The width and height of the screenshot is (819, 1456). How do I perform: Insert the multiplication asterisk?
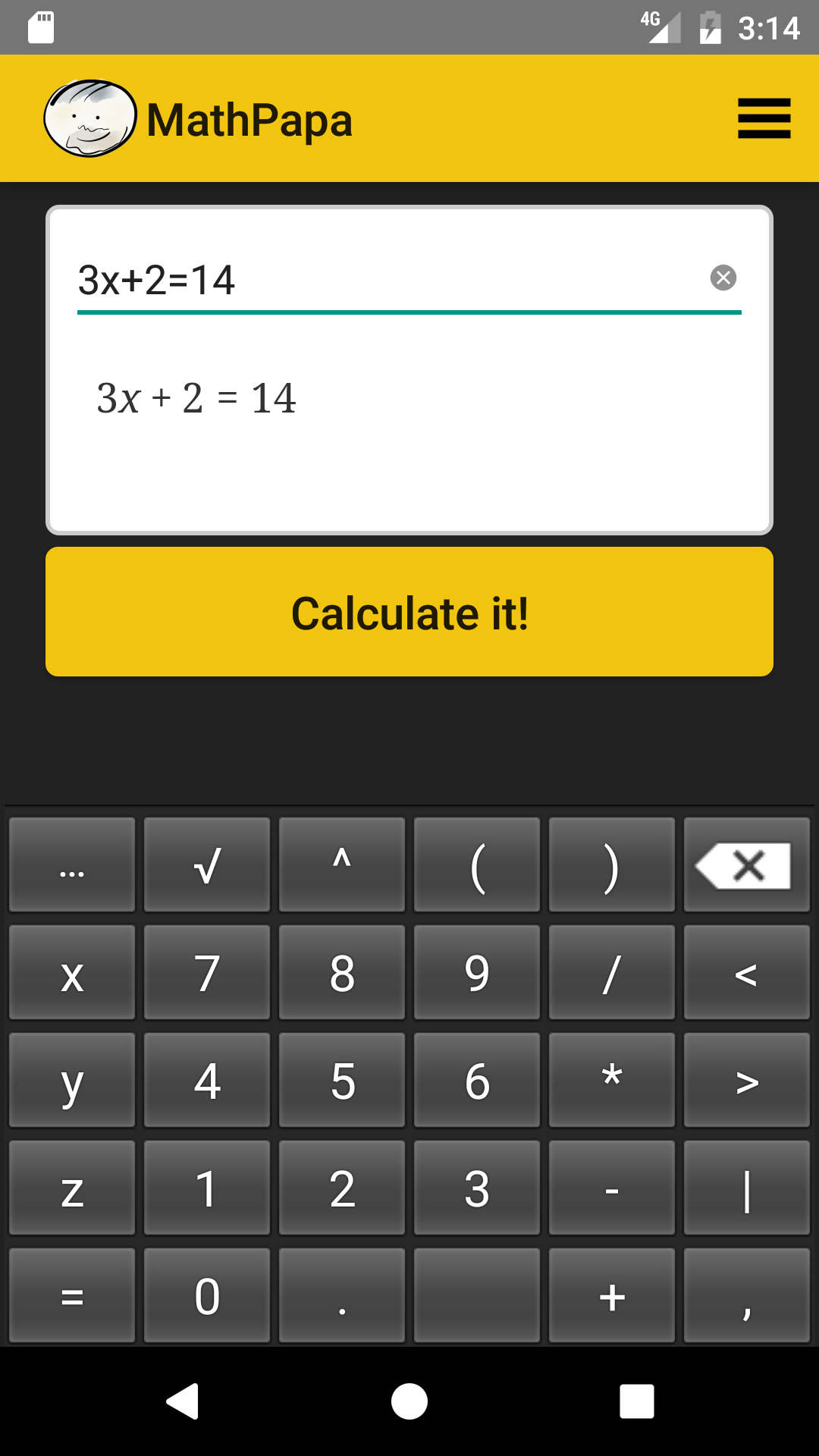pos(612,1081)
